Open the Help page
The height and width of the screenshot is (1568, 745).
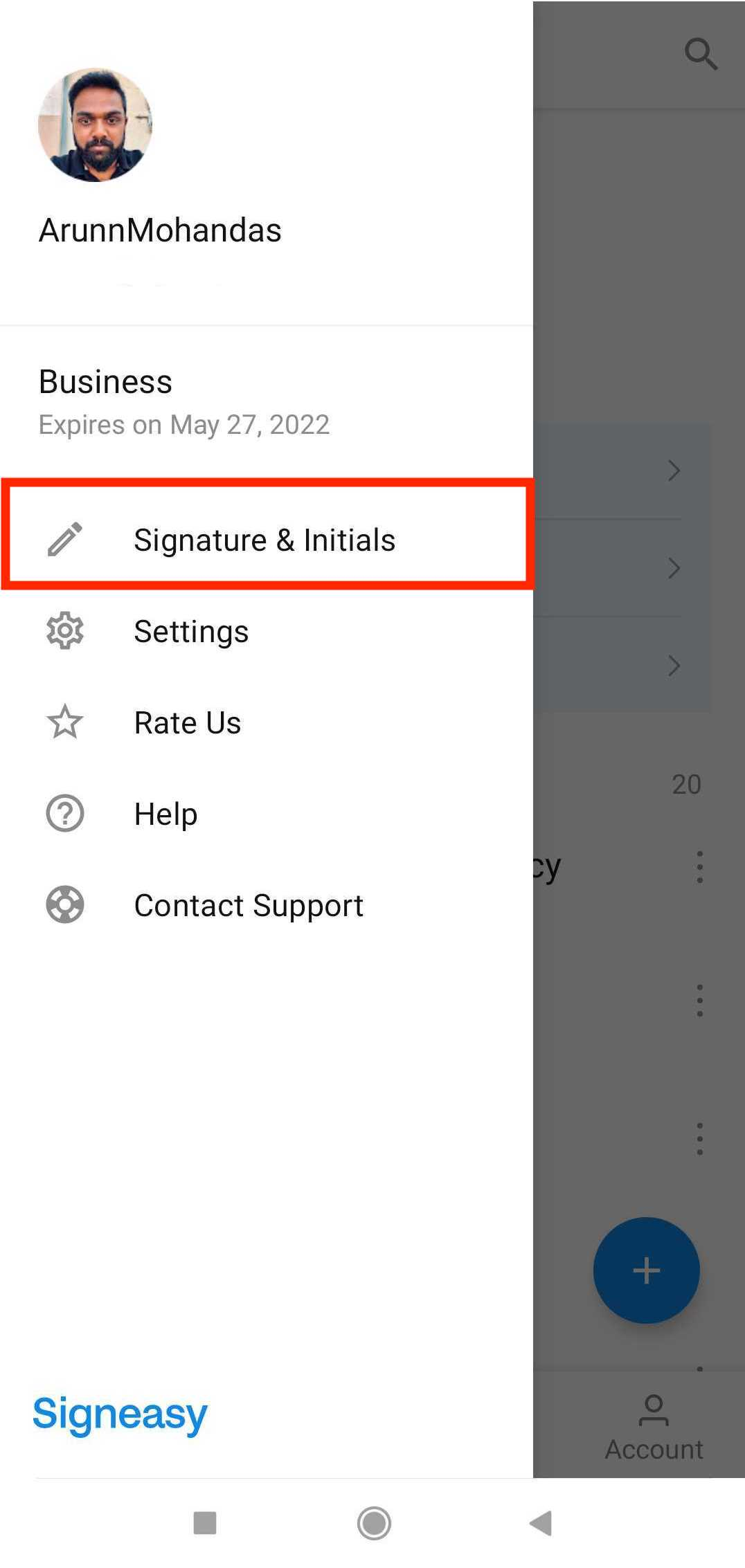(x=267, y=814)
